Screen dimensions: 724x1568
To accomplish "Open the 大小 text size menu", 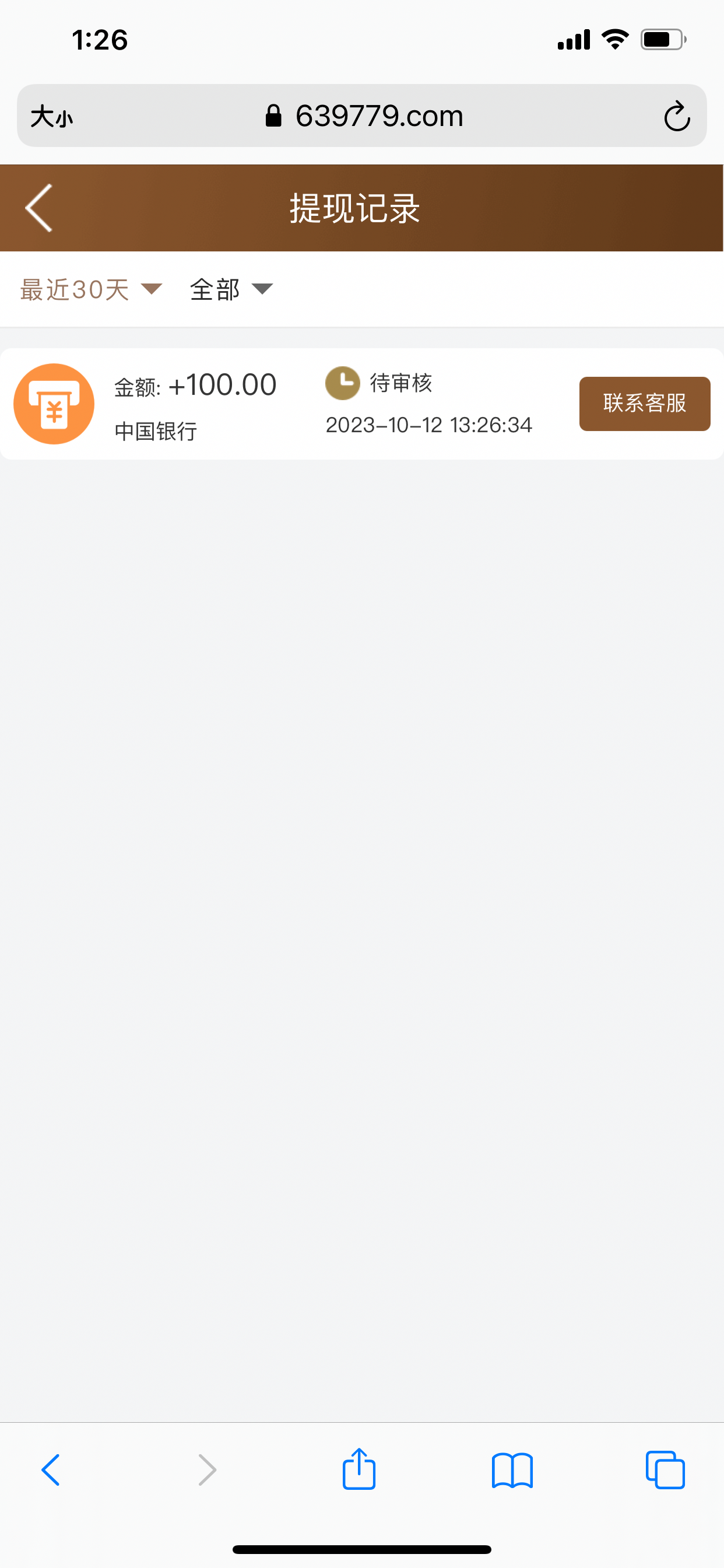I will pos(52,116).
